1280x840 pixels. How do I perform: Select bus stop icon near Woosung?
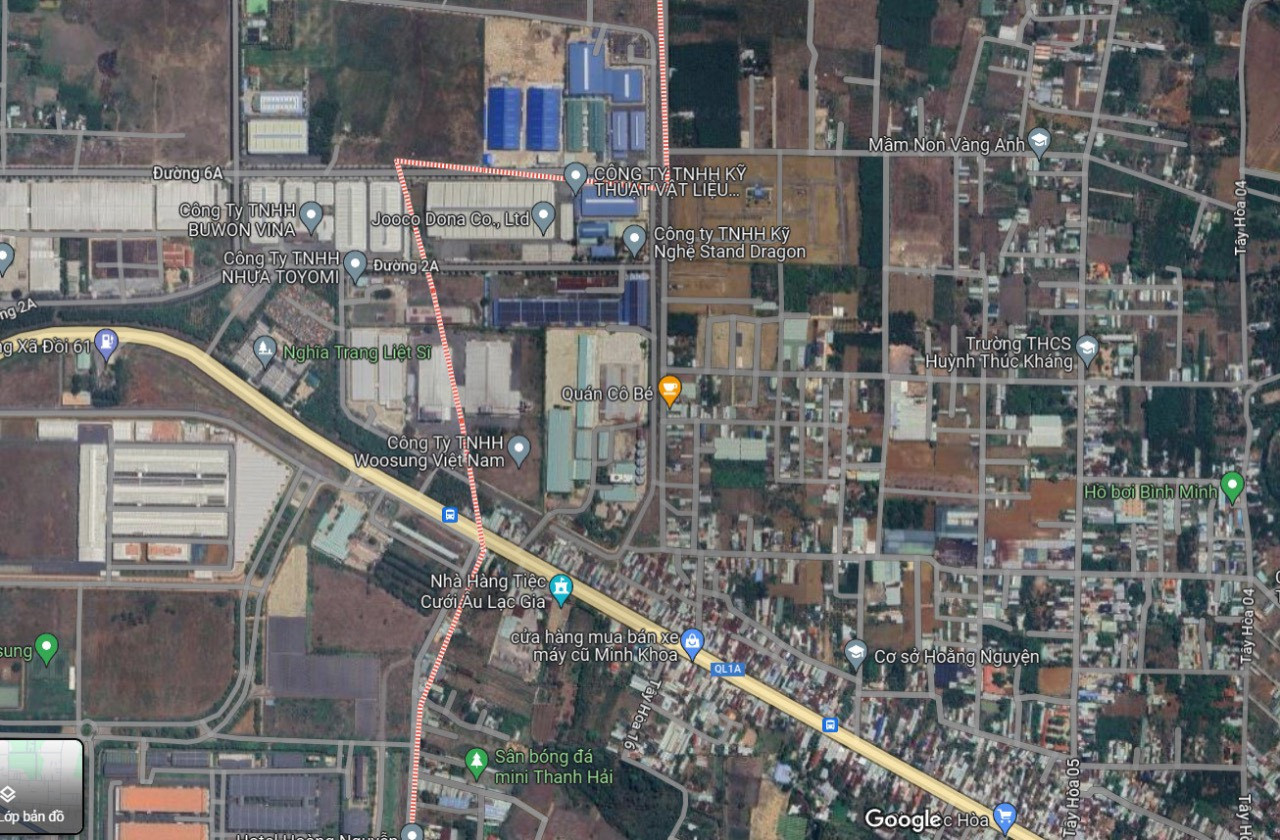(x=450, y=515)
